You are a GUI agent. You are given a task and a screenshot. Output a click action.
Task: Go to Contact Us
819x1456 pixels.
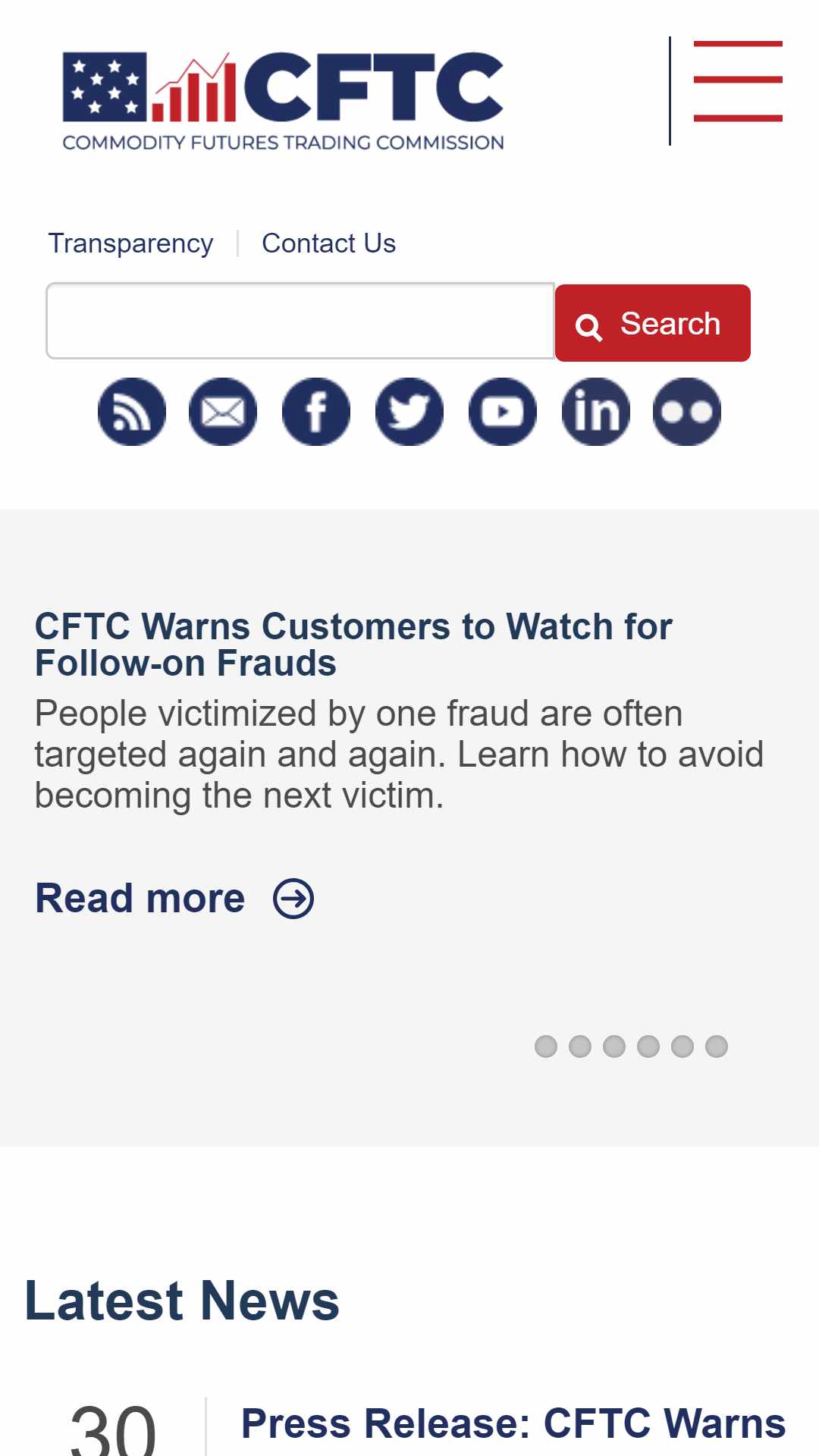[328, 243]
